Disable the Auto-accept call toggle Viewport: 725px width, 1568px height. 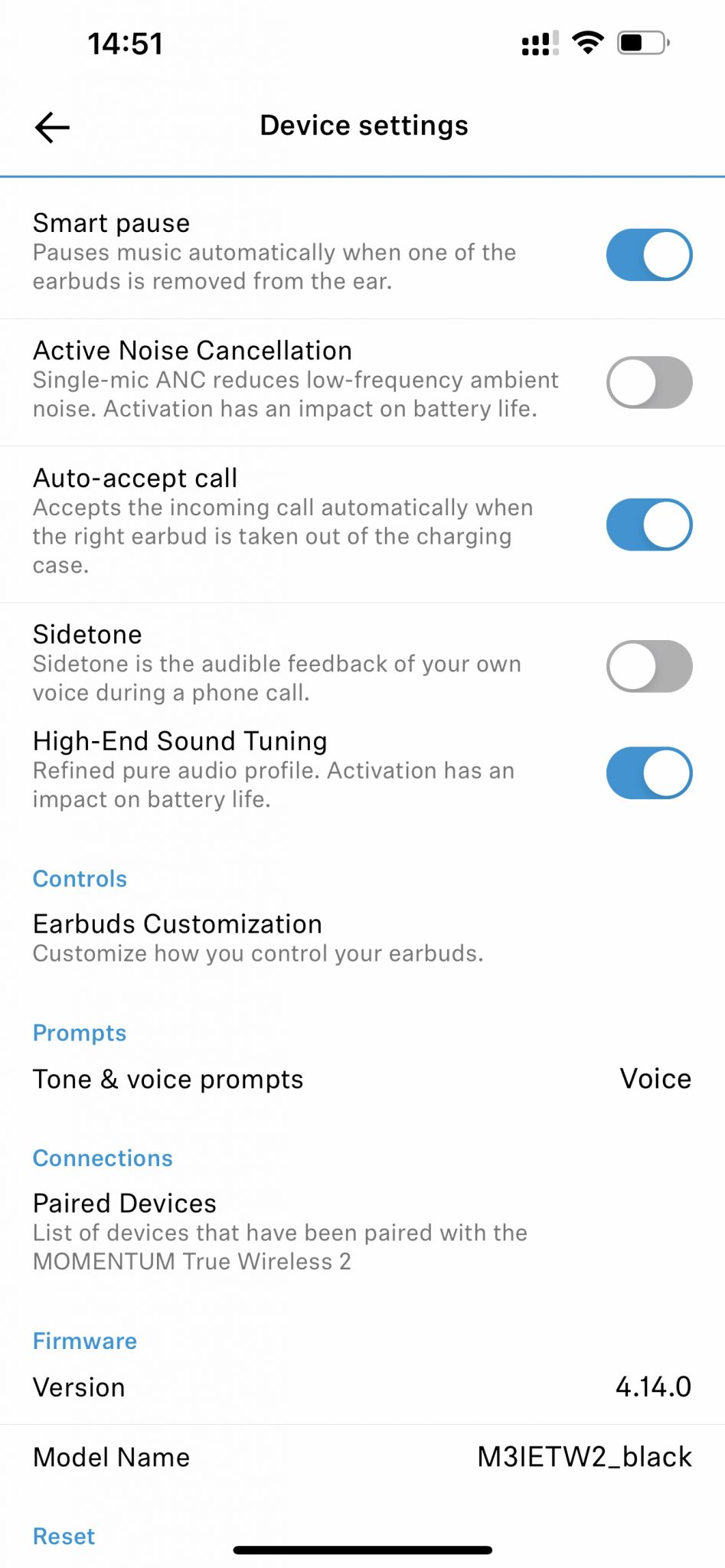tap(649, 524)
